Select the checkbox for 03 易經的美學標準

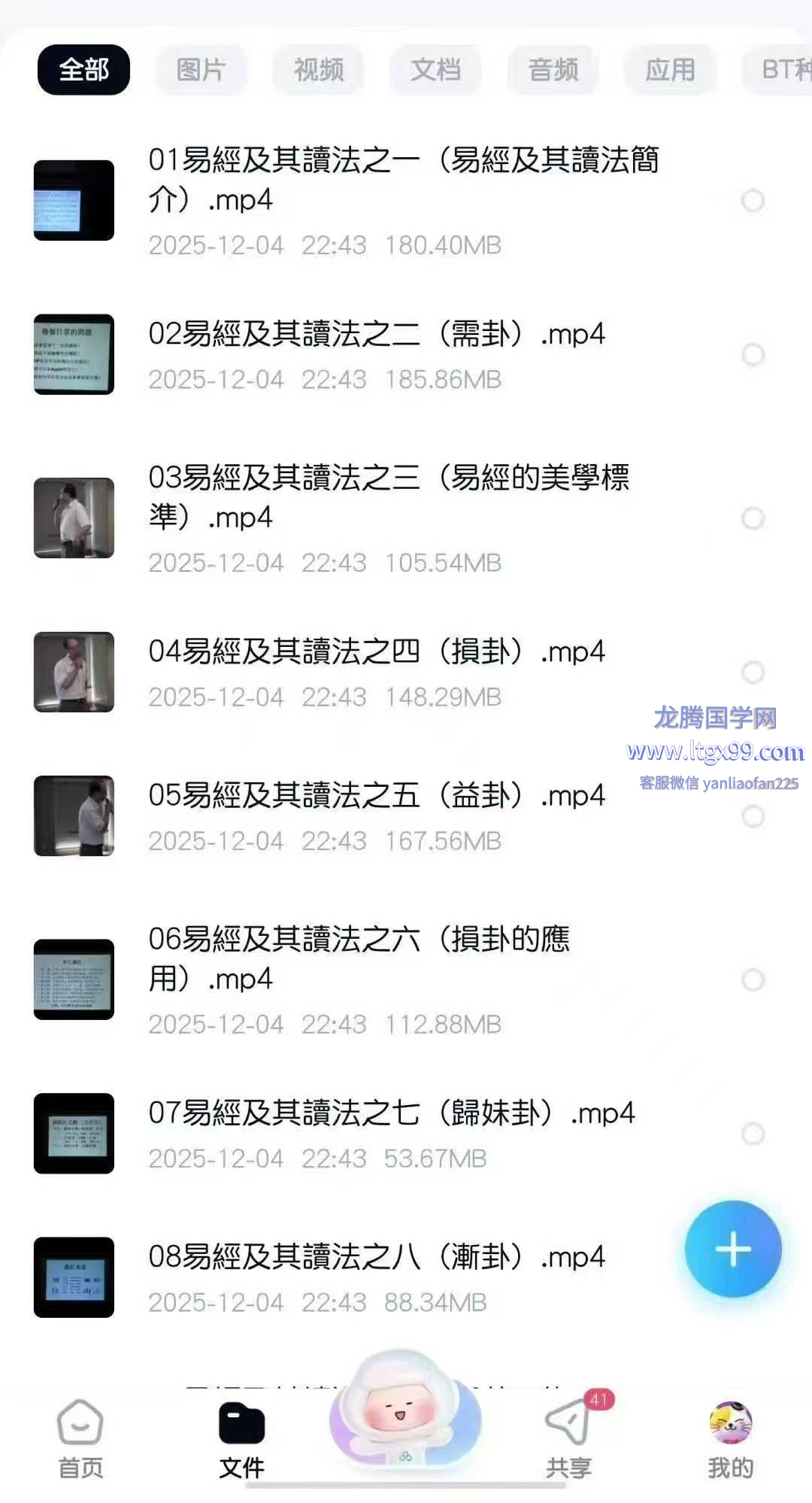(x=753, y=518)
